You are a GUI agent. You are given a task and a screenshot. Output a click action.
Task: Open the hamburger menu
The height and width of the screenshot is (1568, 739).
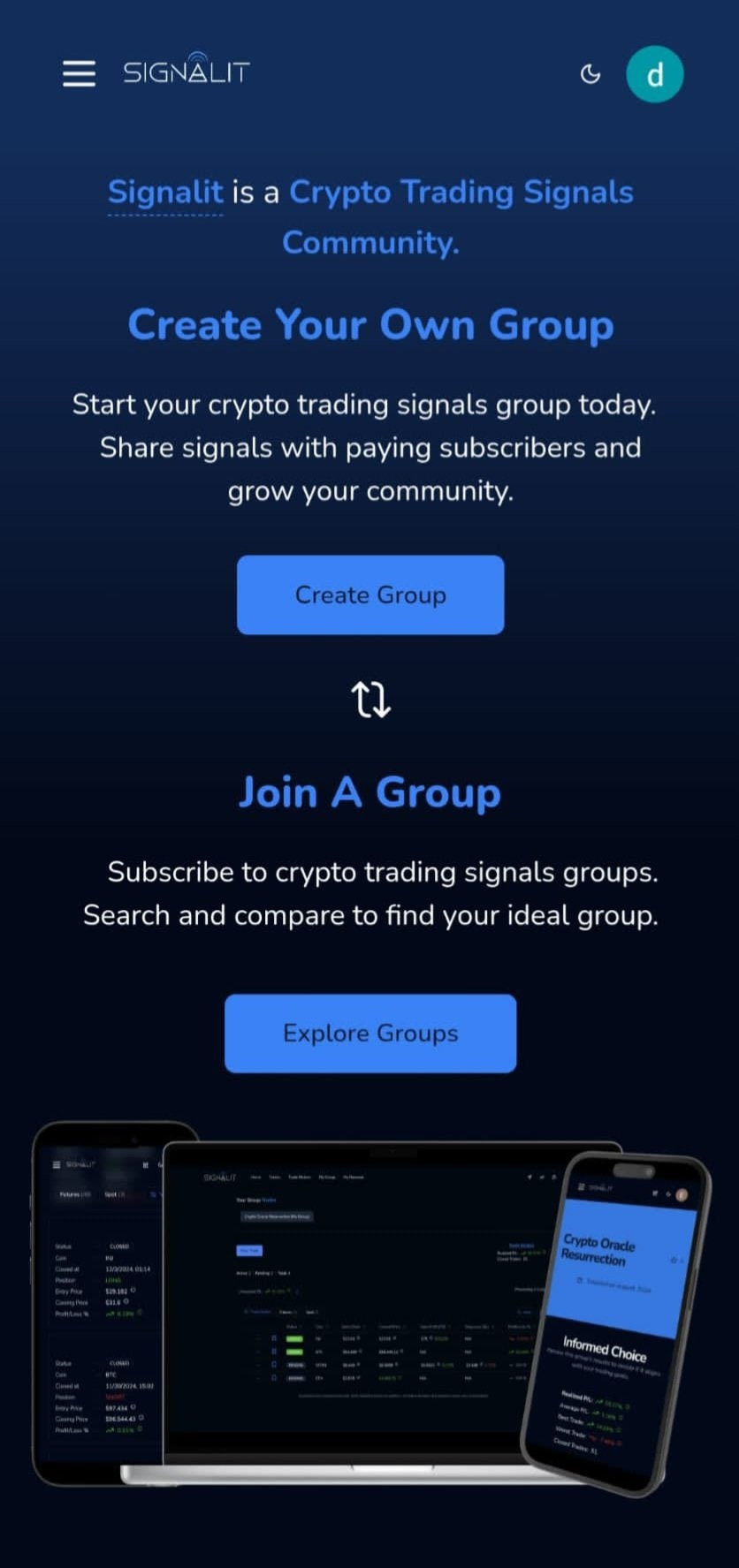[x=79, y=73]
